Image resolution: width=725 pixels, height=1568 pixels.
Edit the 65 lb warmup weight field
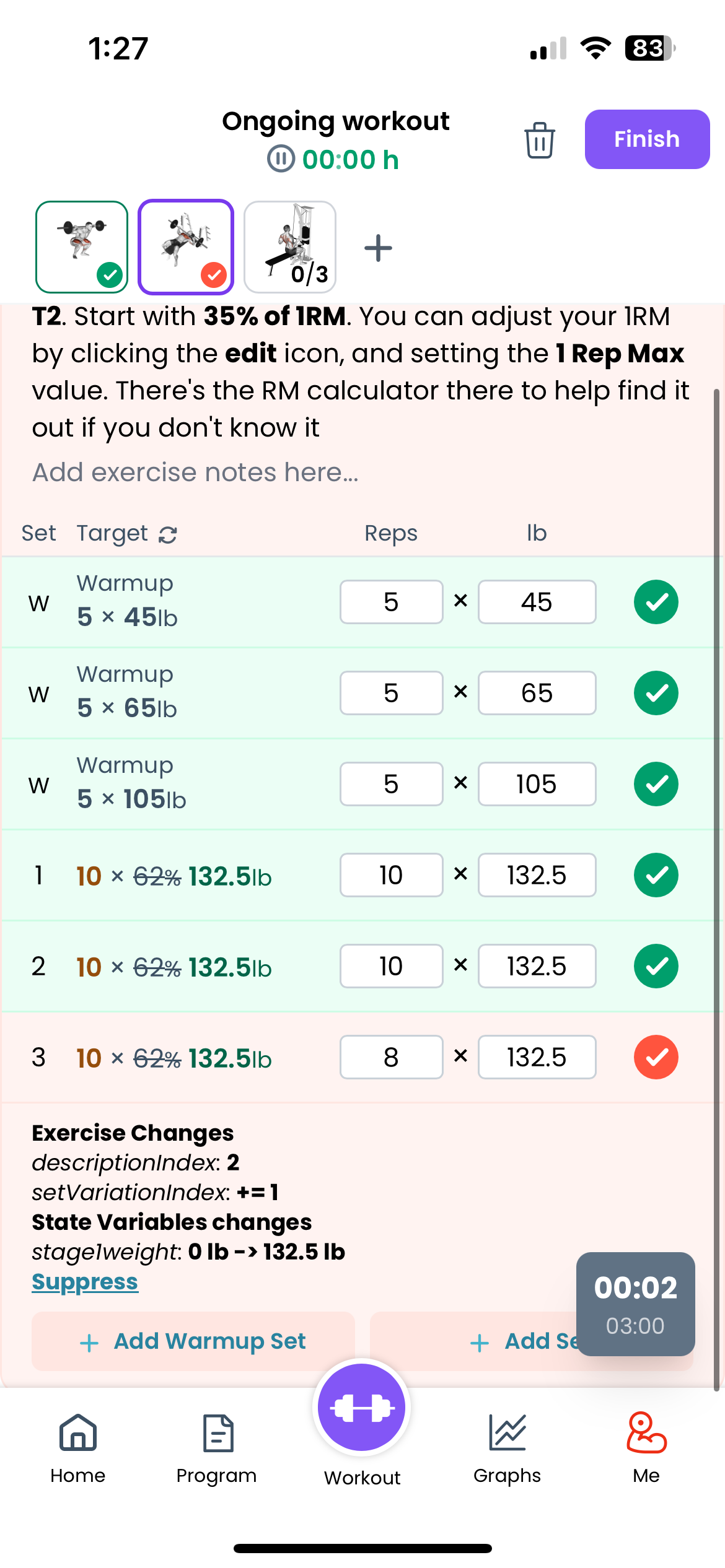click(537, 693)
